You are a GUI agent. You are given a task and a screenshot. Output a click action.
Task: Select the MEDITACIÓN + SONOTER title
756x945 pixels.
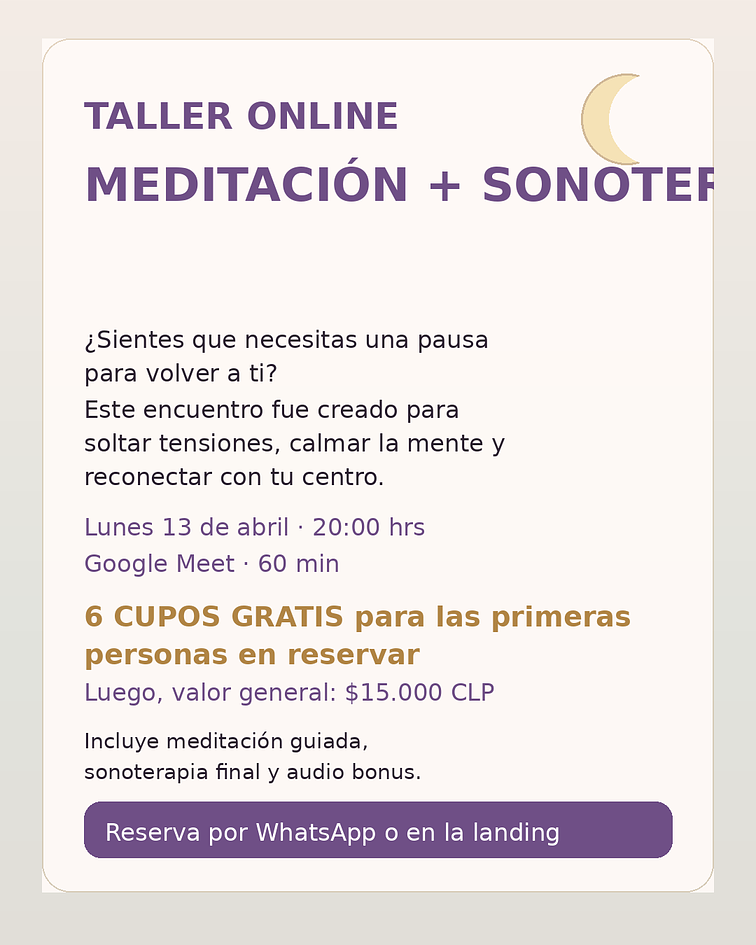(398, 184)
